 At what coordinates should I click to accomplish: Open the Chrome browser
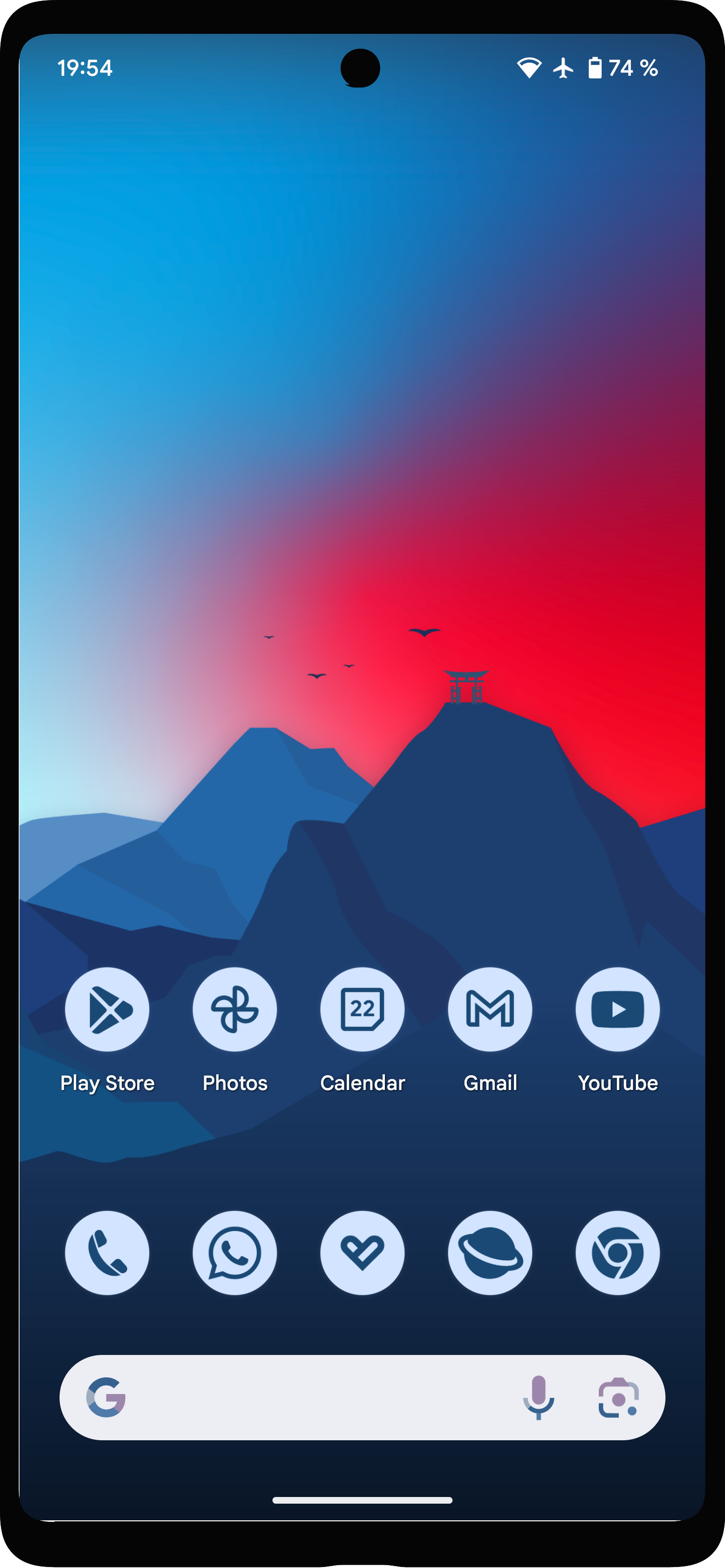click(x=618, y=1252)
